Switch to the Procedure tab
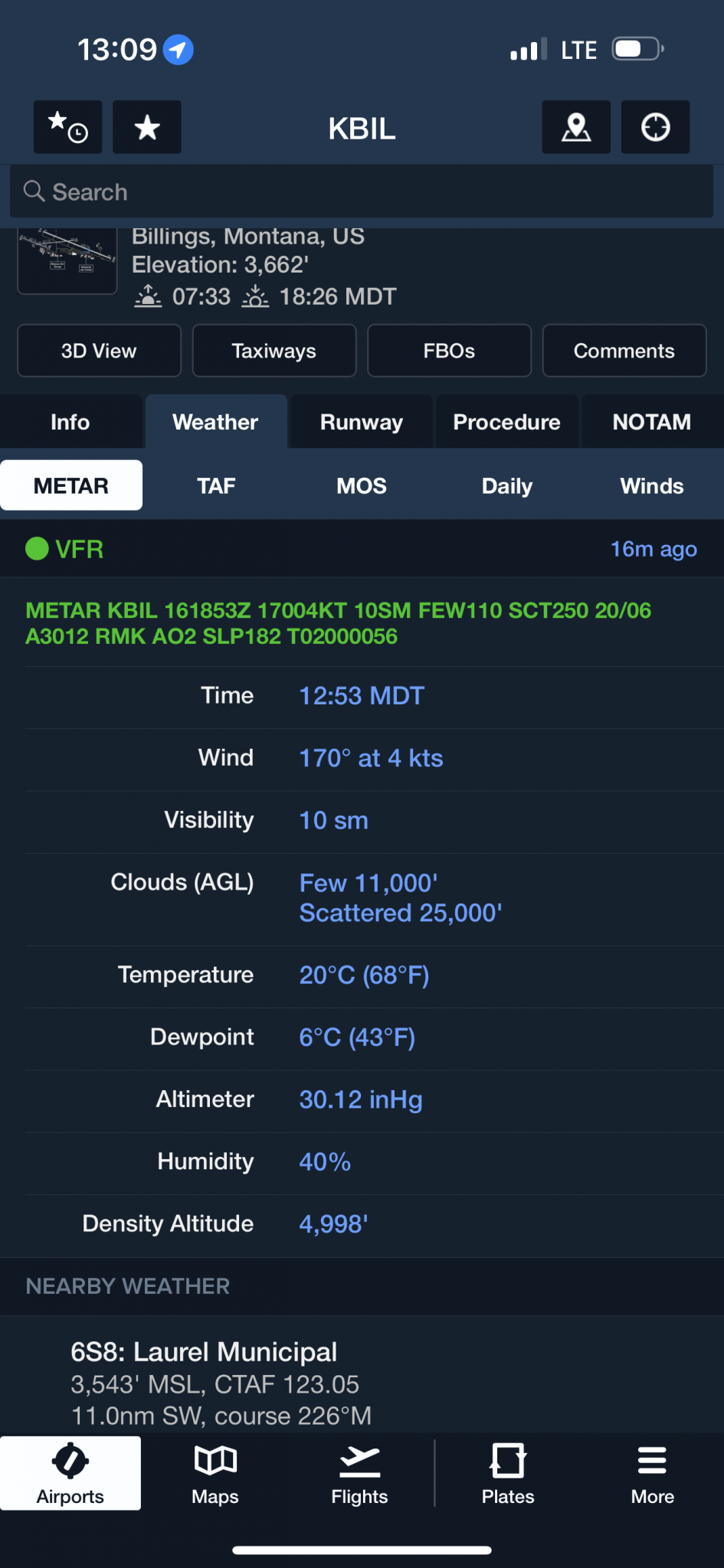The image size is (724, 1568). [506, 422]
